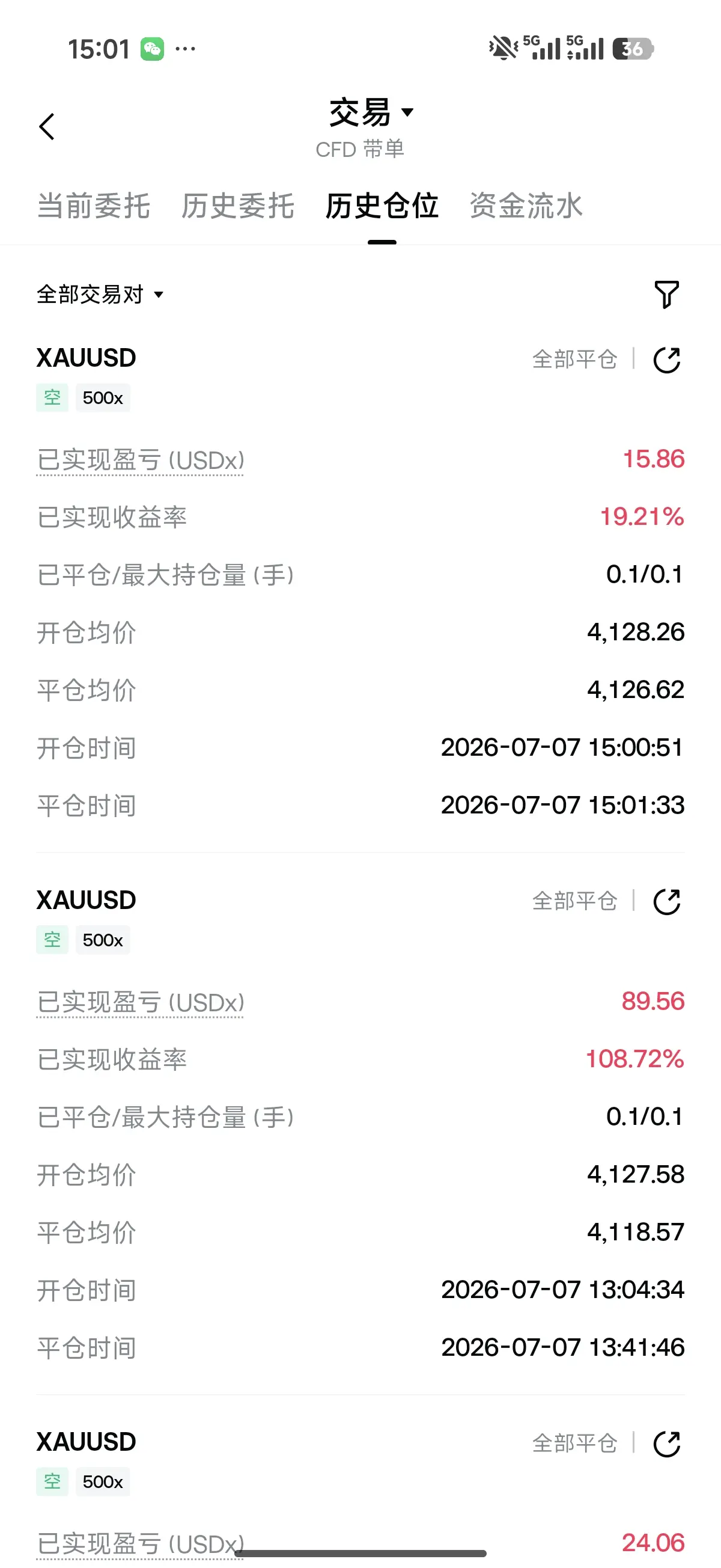
Task: Share the XAUUSD position with 15.86 profit
Action: pyautogui.click(x=667, y=360)
